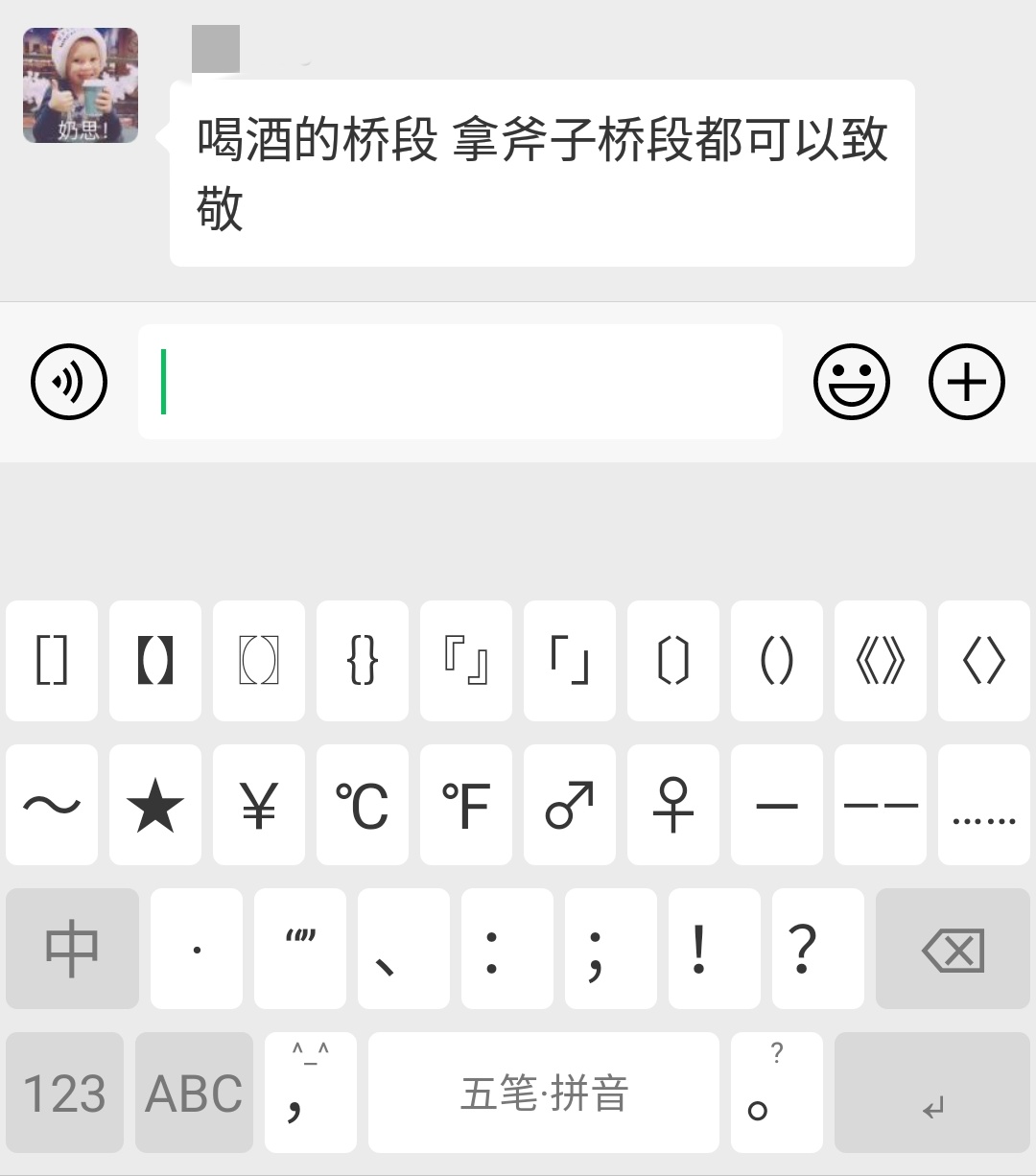Delete character with the backspace key
1036x1176 pixels.
tap(953, 949)
